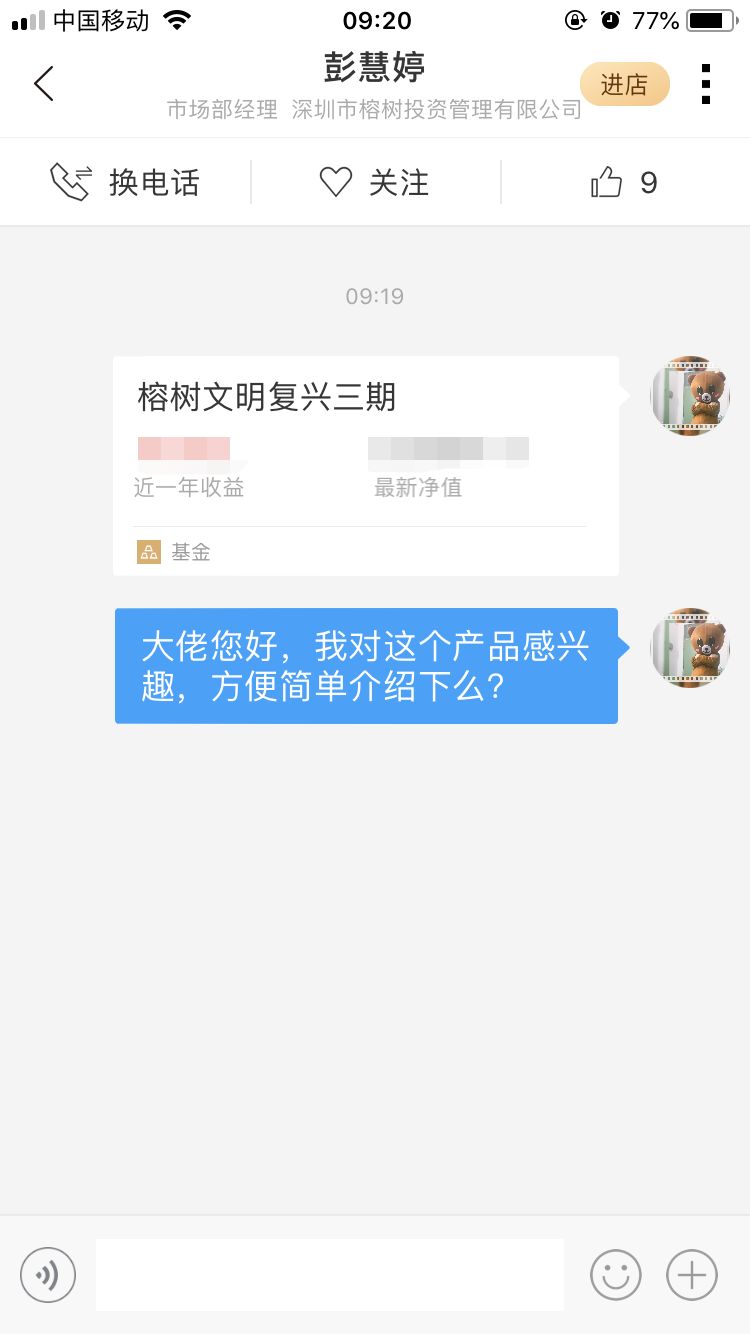Image resolution: width=750 pixels, height=1334 pixels.
Task: Open the emoji smiley picker
Action: [615, 1274]
